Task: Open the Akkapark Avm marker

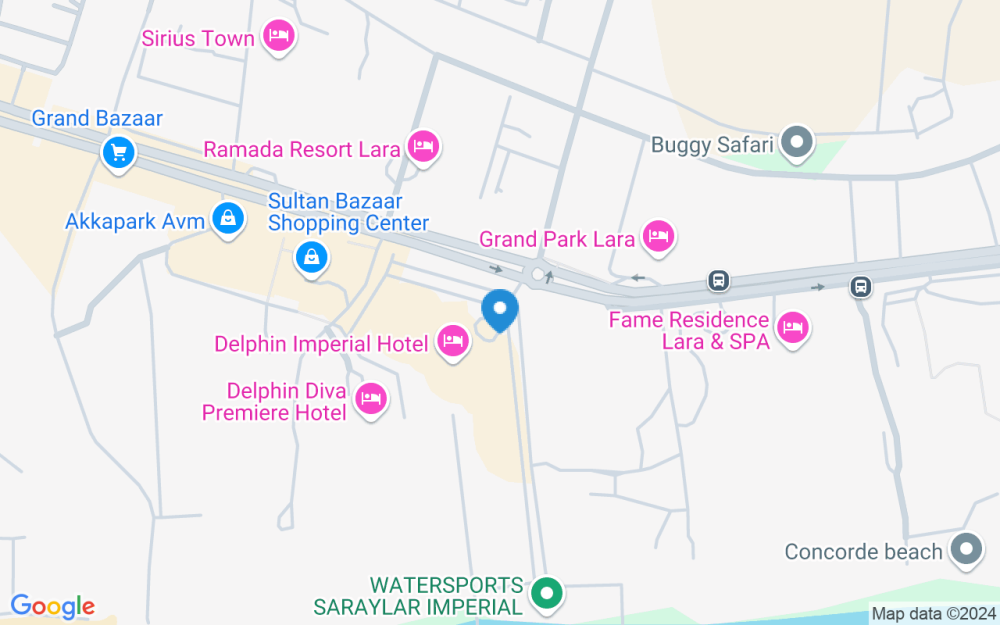Action: coord(228,219)
